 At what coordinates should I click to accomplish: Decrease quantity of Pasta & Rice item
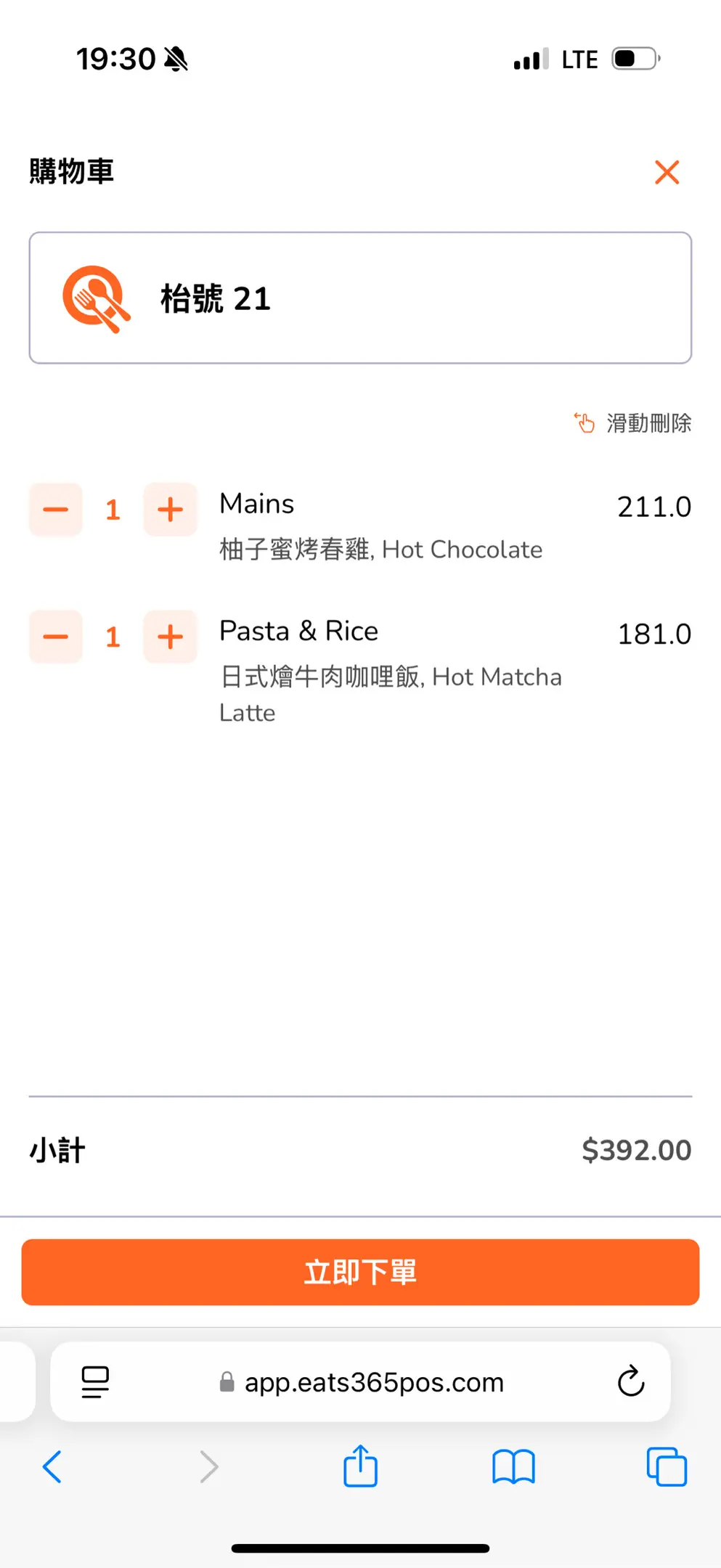click(56, 637)
